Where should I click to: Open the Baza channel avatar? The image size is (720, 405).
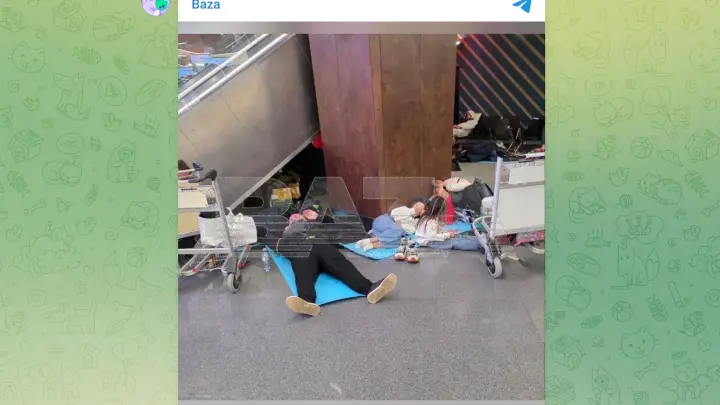156,5
